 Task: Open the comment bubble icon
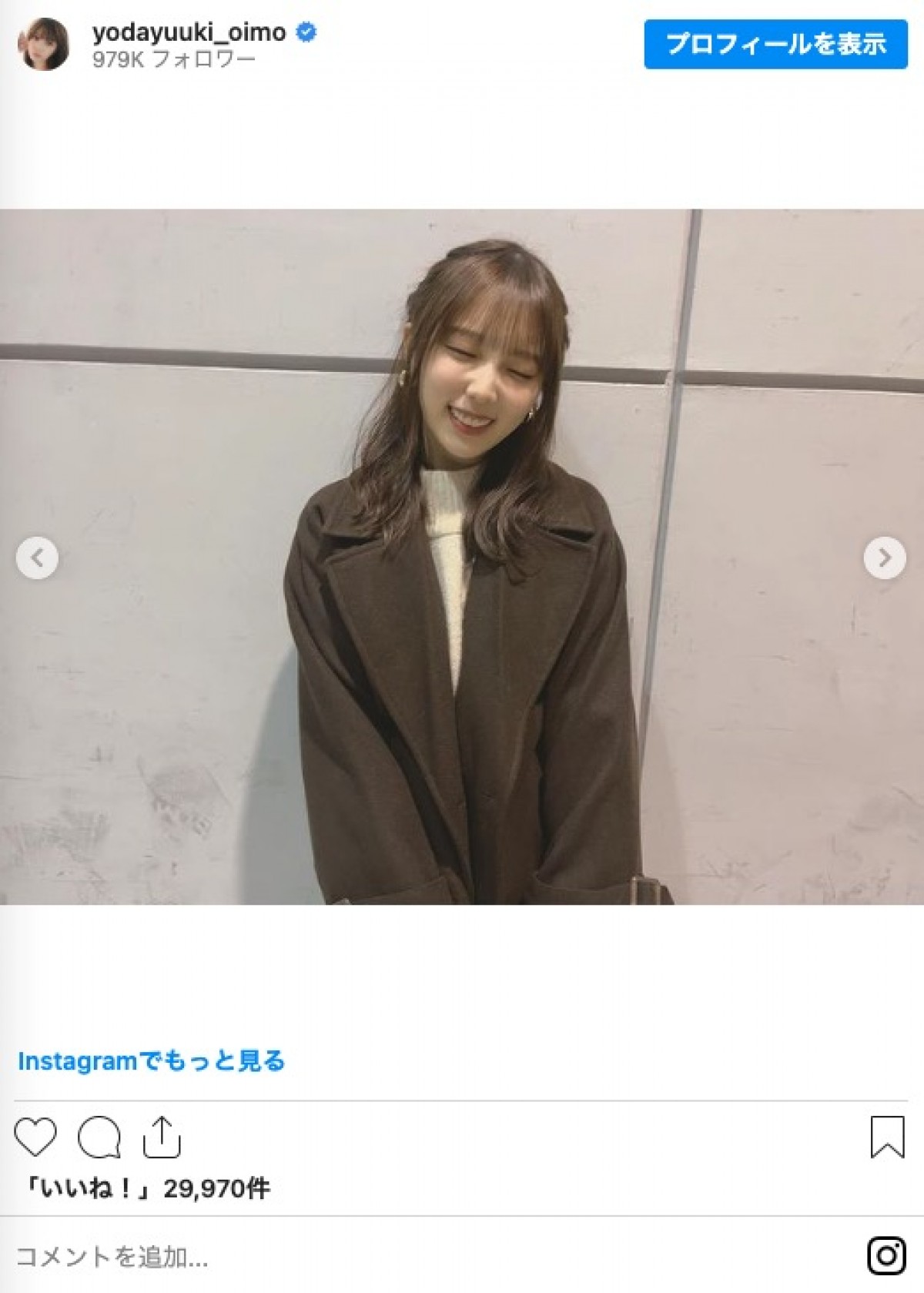click(99, 1137)
